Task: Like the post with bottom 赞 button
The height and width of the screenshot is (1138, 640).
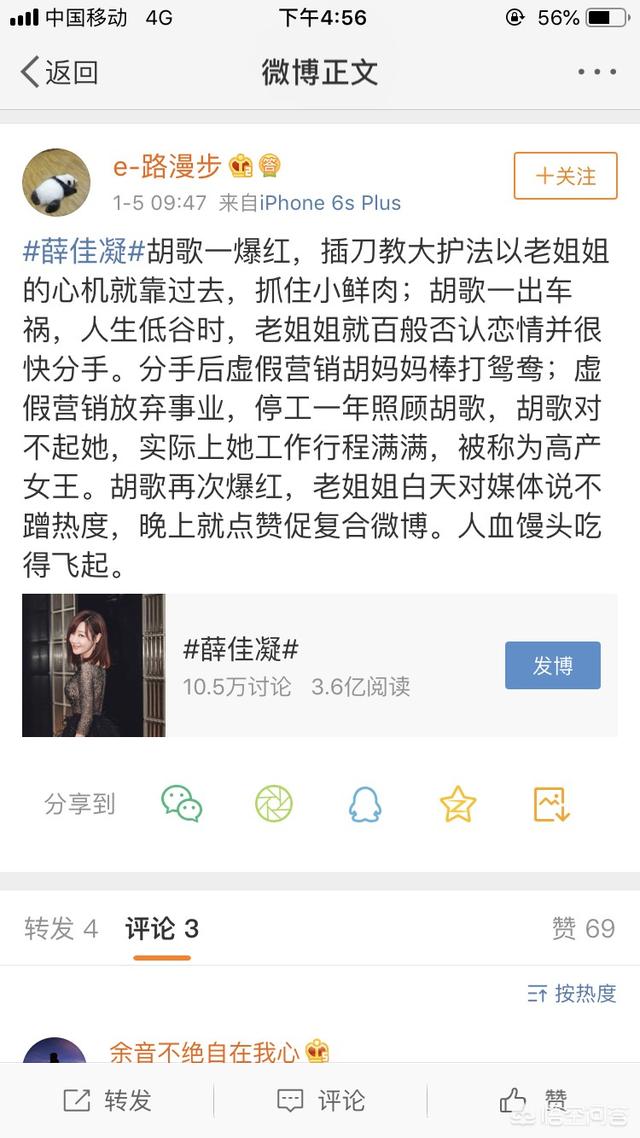Action: click(534, 1100)
